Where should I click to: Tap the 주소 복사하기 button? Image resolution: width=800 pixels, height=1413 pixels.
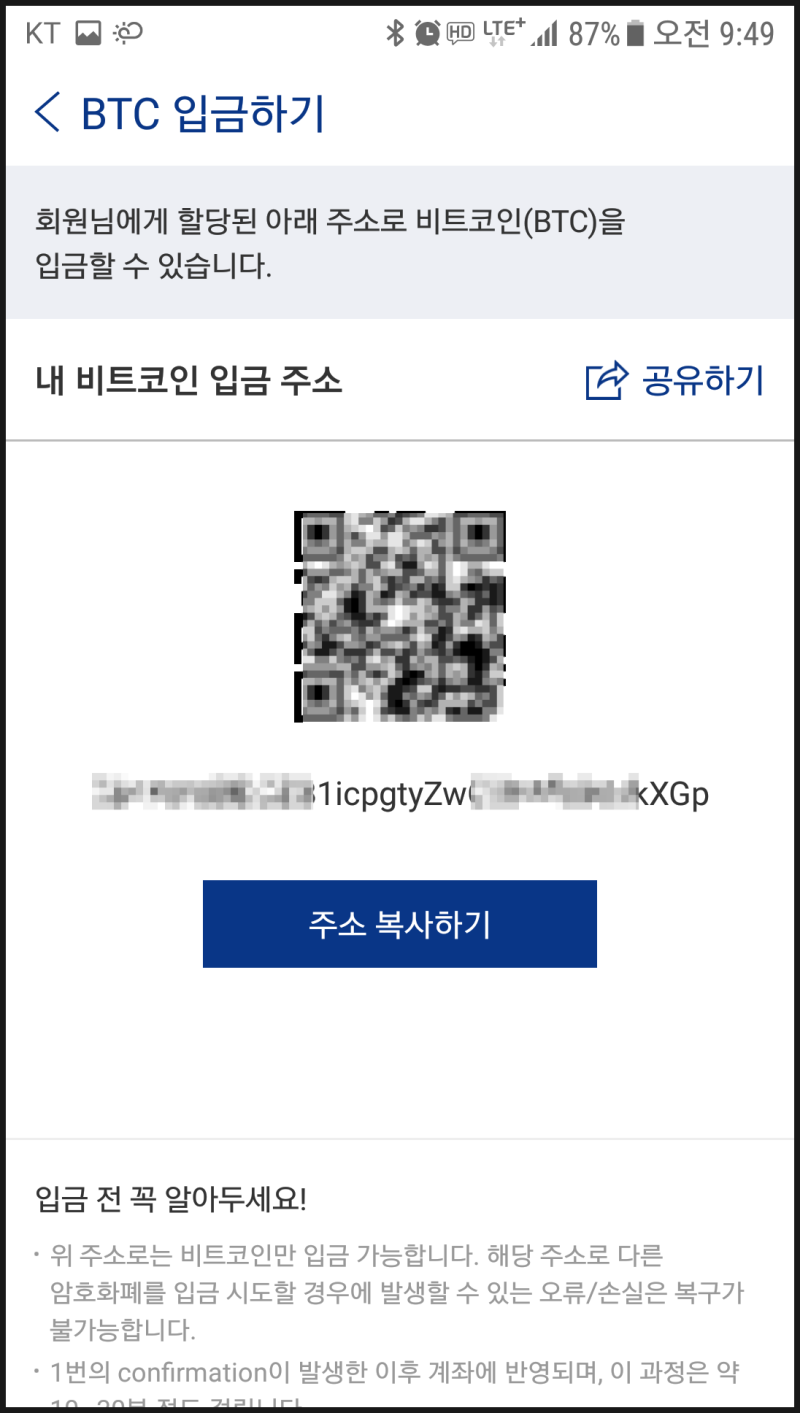click(399, 924)
